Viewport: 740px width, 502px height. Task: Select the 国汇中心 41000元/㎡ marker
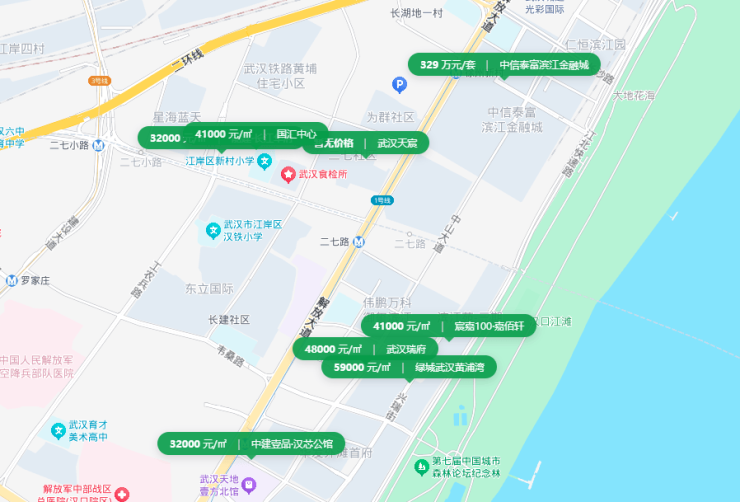click(x=256, y=134)
